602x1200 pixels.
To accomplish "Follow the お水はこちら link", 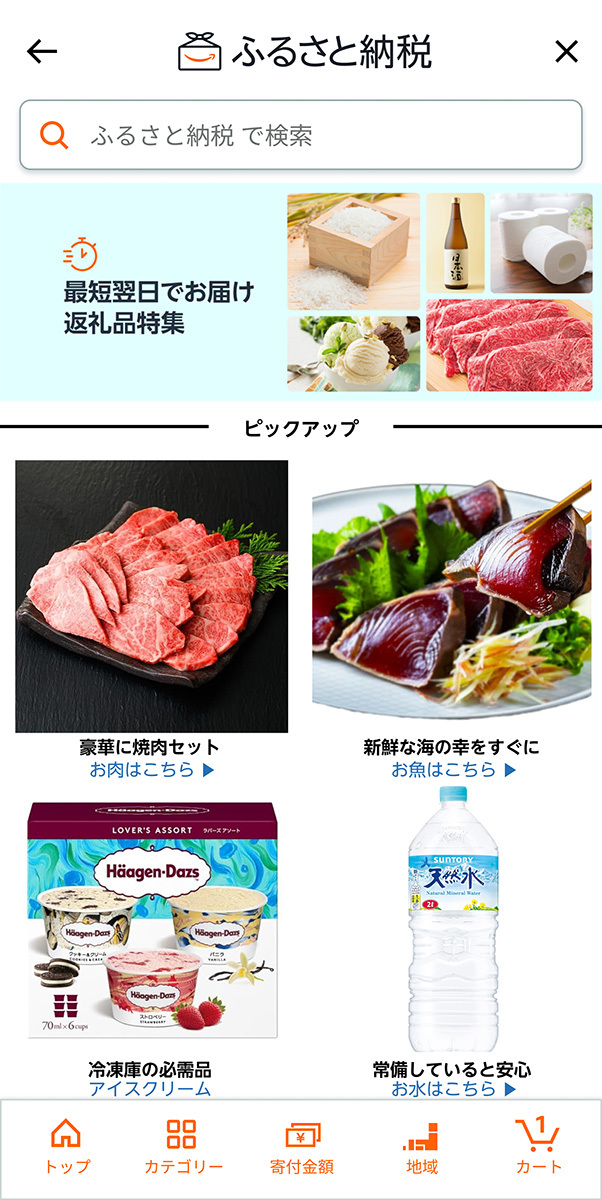I will pos(453,1088).
